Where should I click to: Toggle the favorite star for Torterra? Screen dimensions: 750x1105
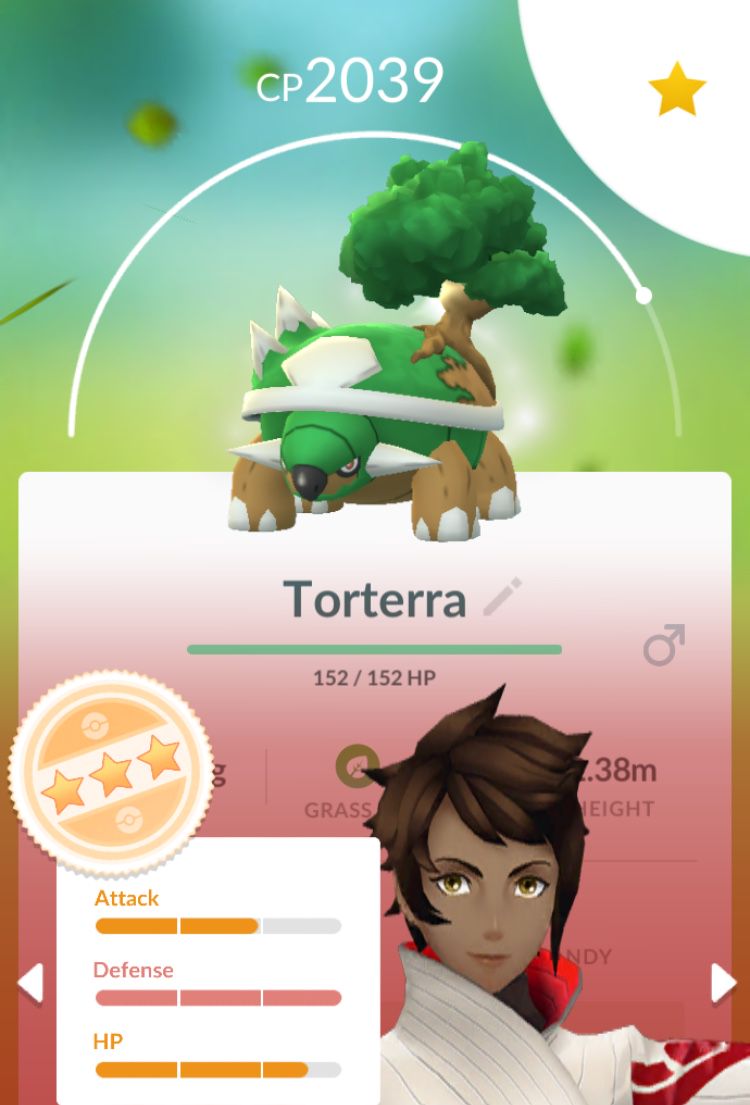coord(677,91)
